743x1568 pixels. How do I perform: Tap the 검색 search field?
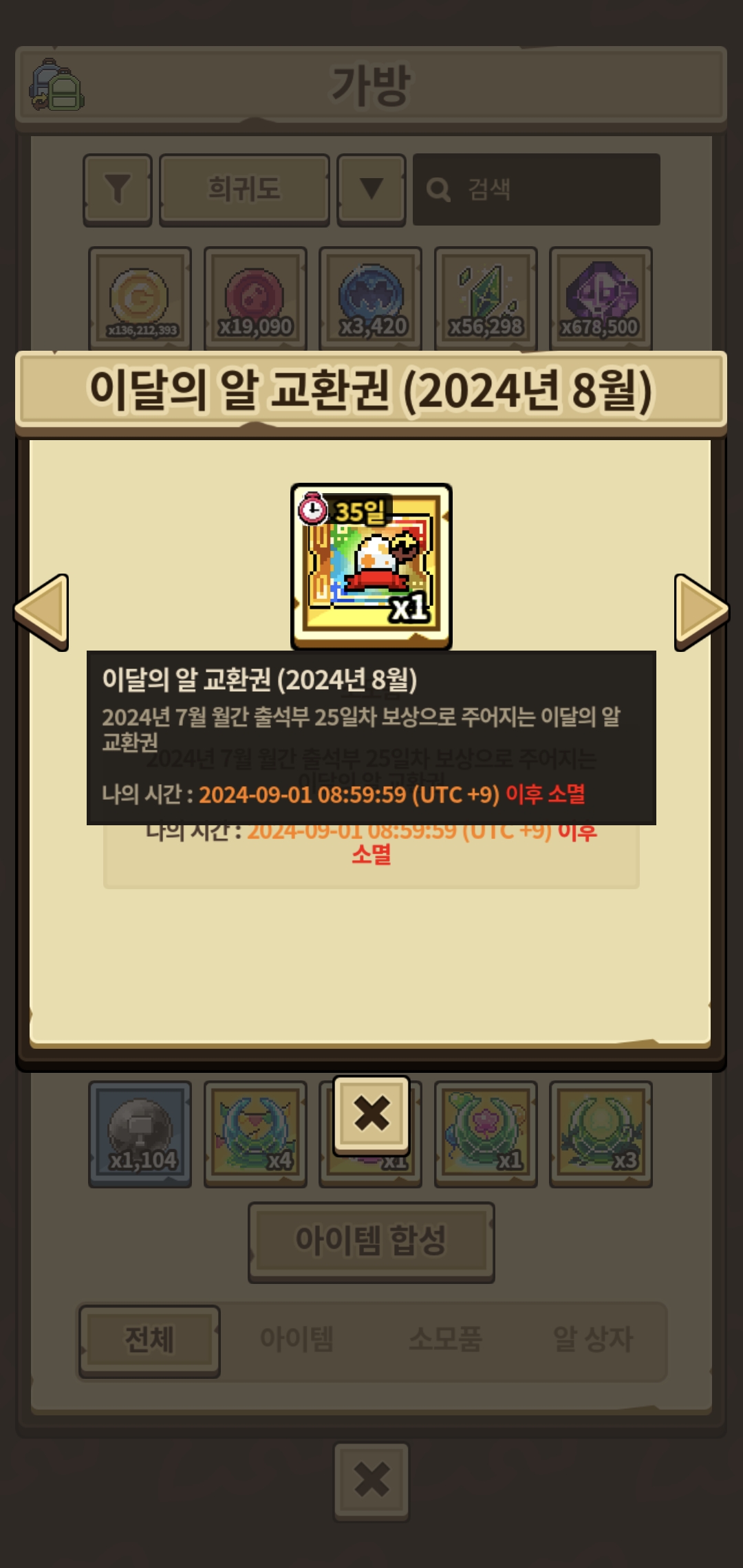[537, 189]
